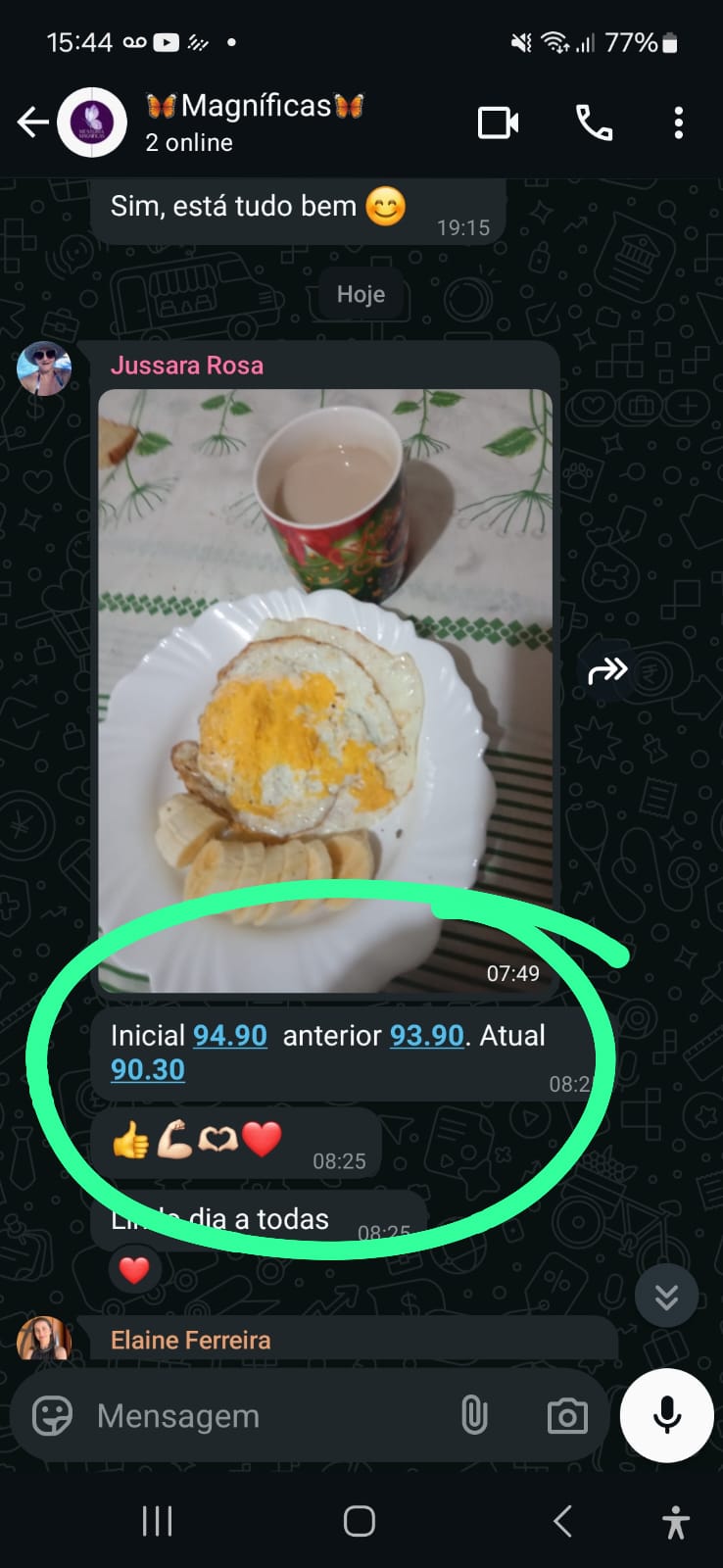Tap the 93.90 linked number
The image size is (723, 1568).
[x=427, y=1036]
